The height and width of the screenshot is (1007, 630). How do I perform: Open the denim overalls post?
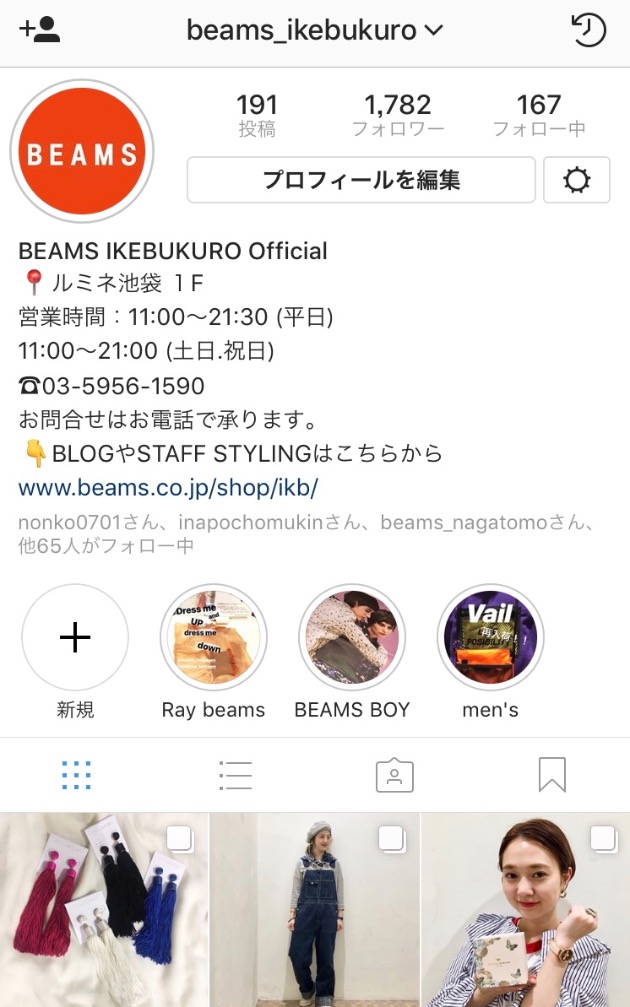314,910
